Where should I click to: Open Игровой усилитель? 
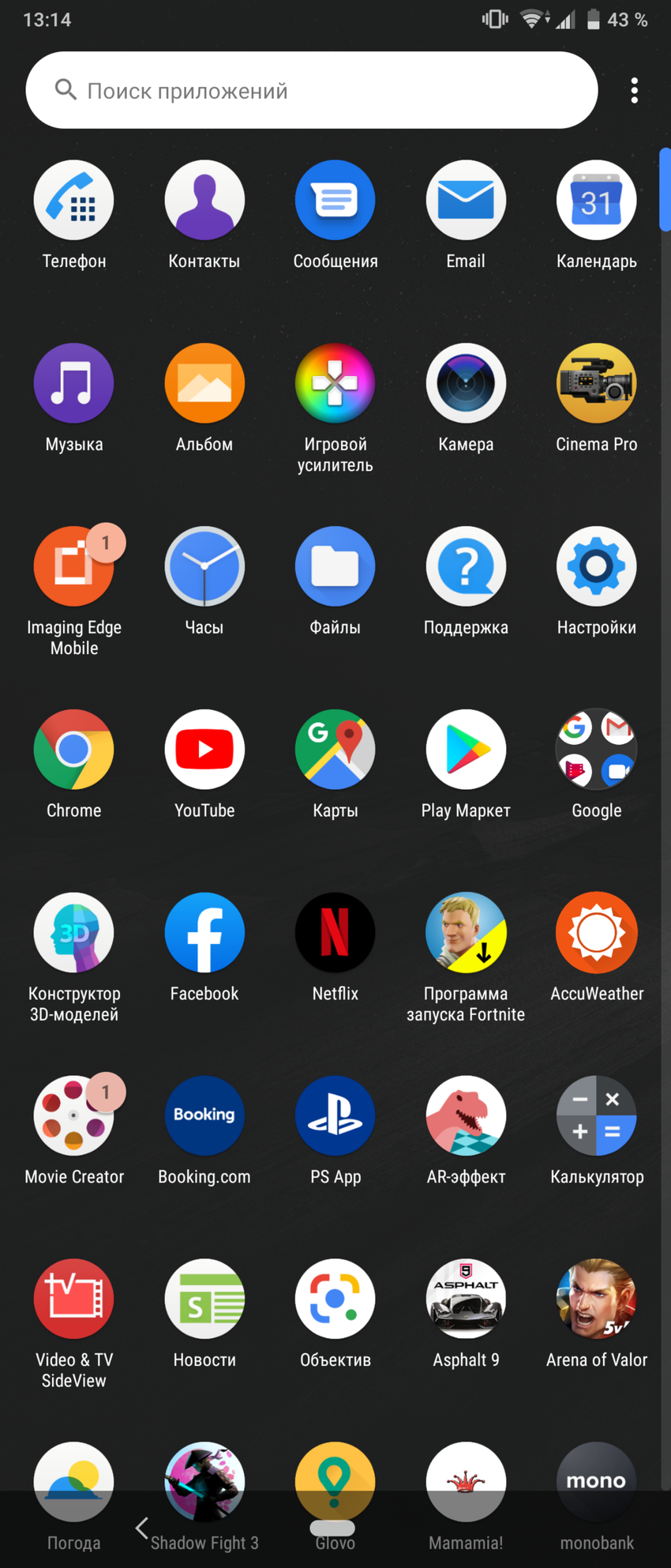pyautogui.click(x=335, y=384)
